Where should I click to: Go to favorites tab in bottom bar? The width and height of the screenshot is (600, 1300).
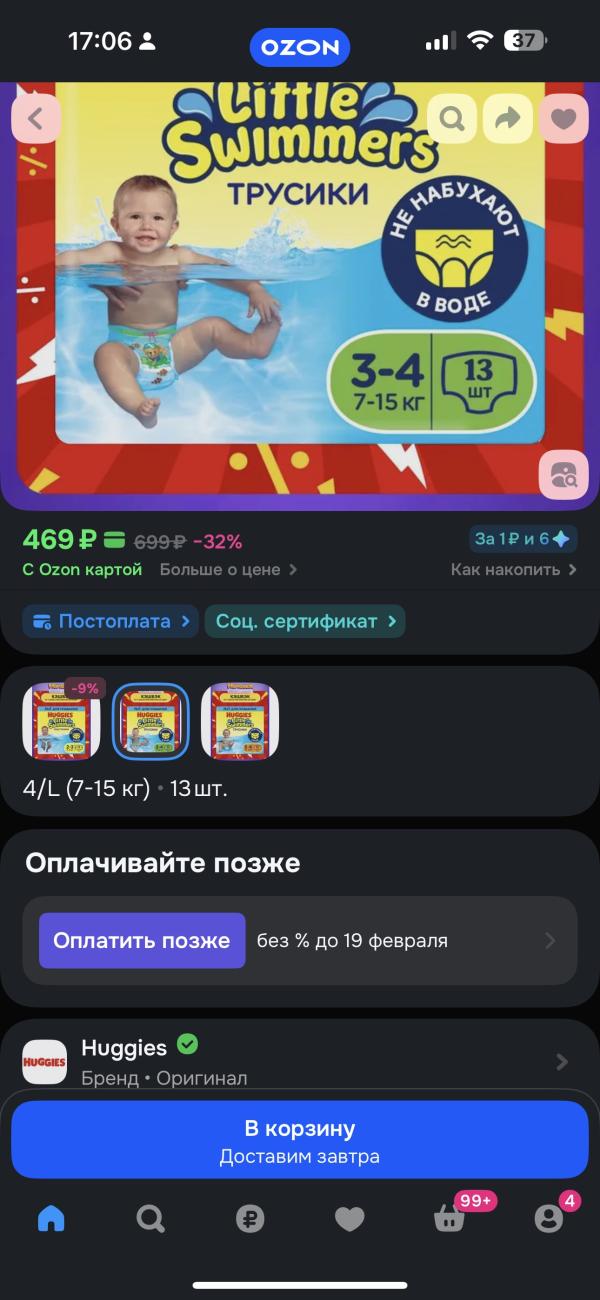(x=349, y=1218)
